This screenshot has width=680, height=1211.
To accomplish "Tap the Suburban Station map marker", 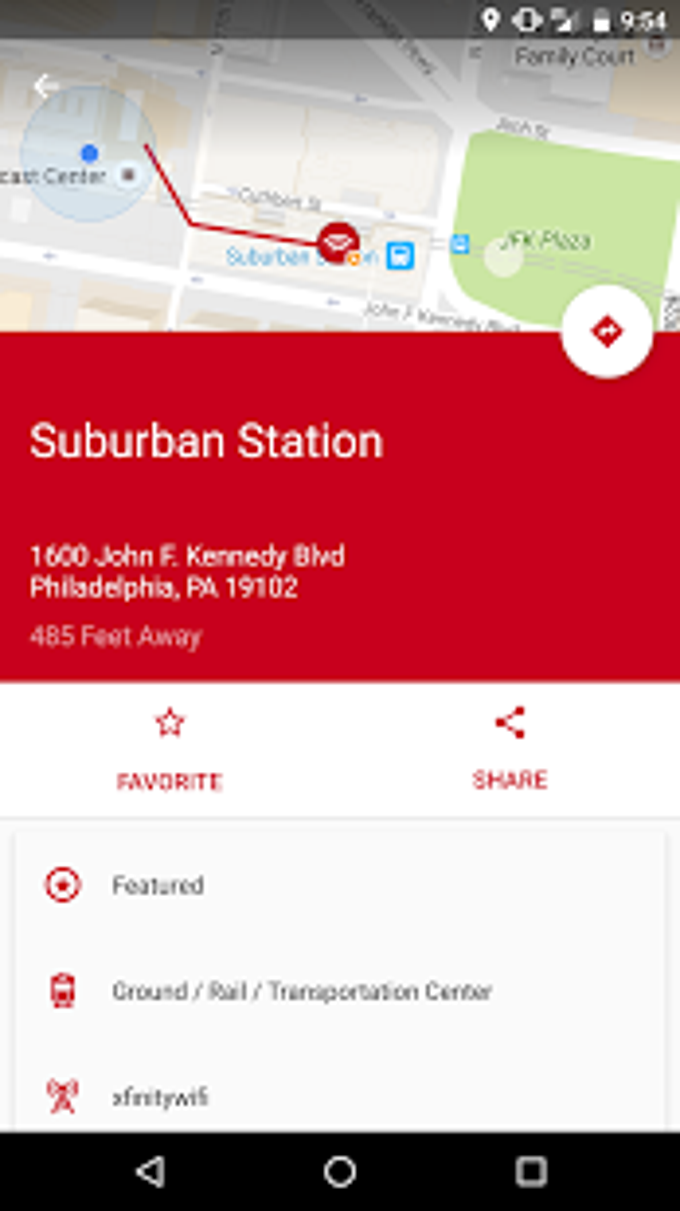I will pyautogui.click(x=338, y=243).
